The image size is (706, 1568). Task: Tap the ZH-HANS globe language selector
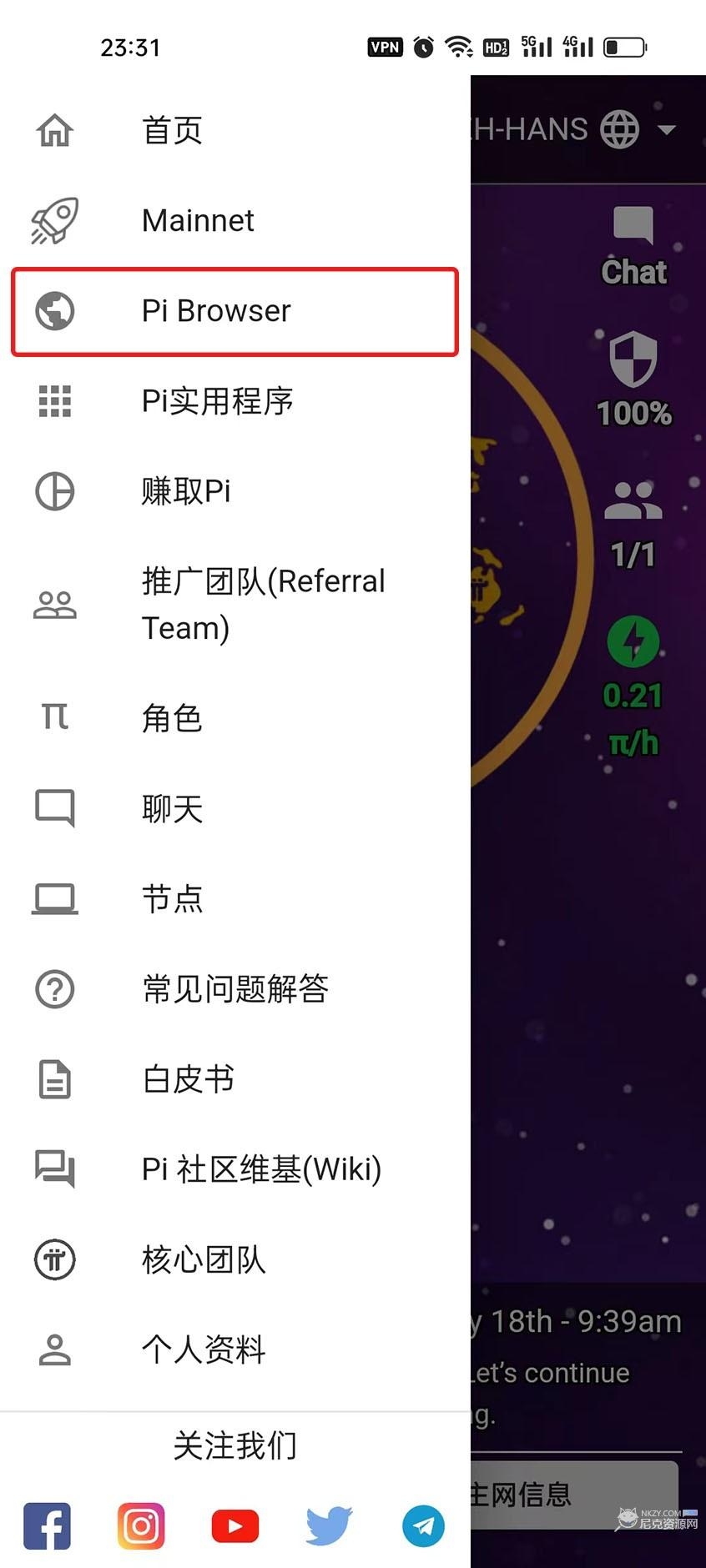coord(618,129)
